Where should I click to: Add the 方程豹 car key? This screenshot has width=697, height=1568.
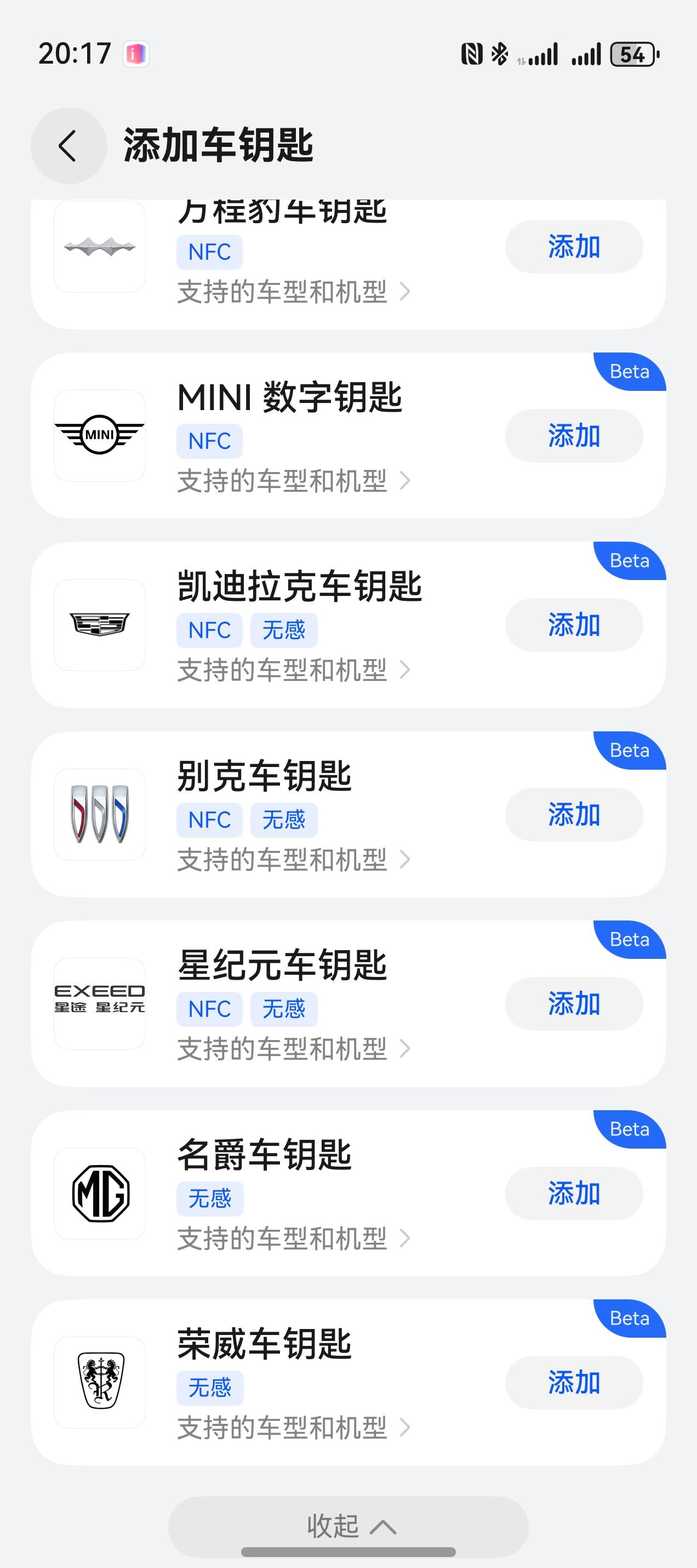[x=574, y=247]
